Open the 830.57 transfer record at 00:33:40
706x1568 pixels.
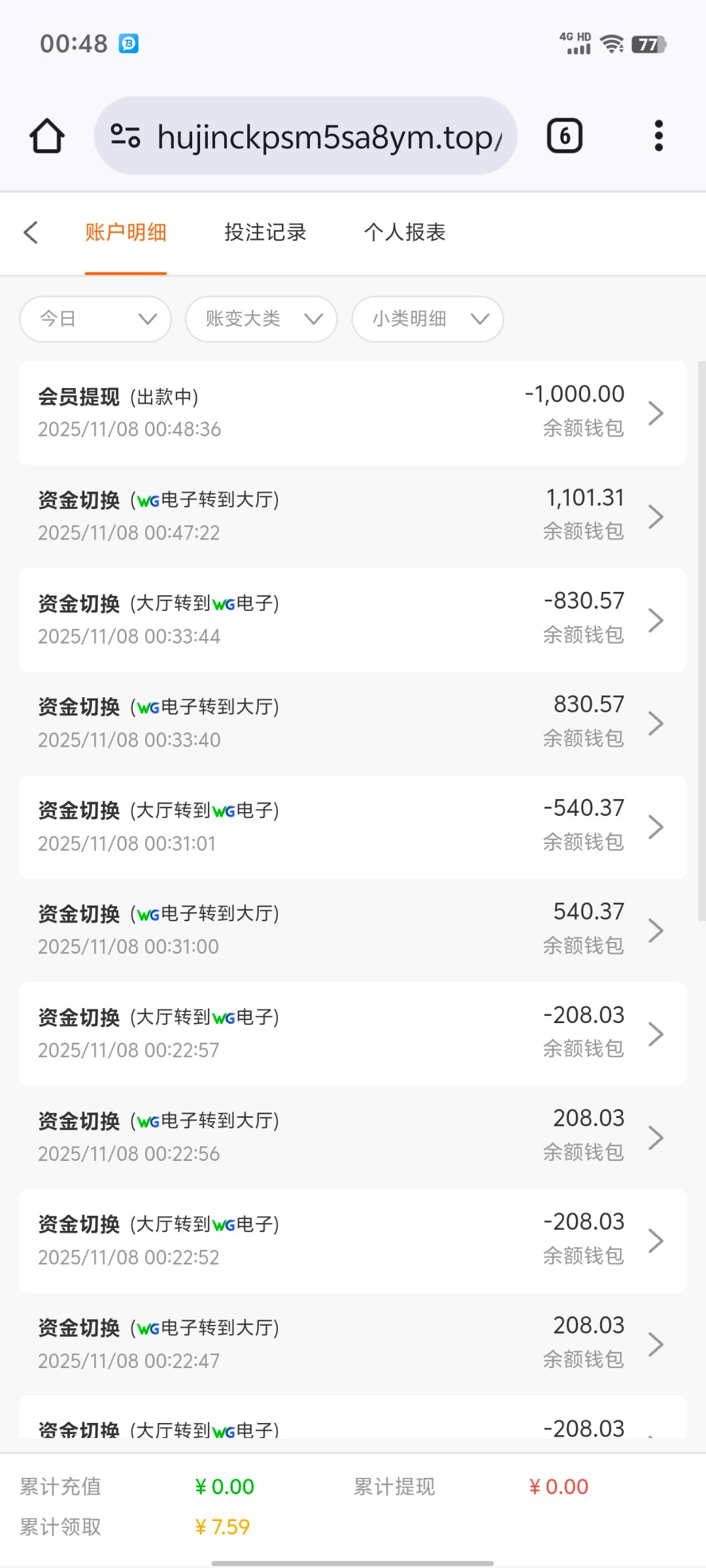coord(353,723)
